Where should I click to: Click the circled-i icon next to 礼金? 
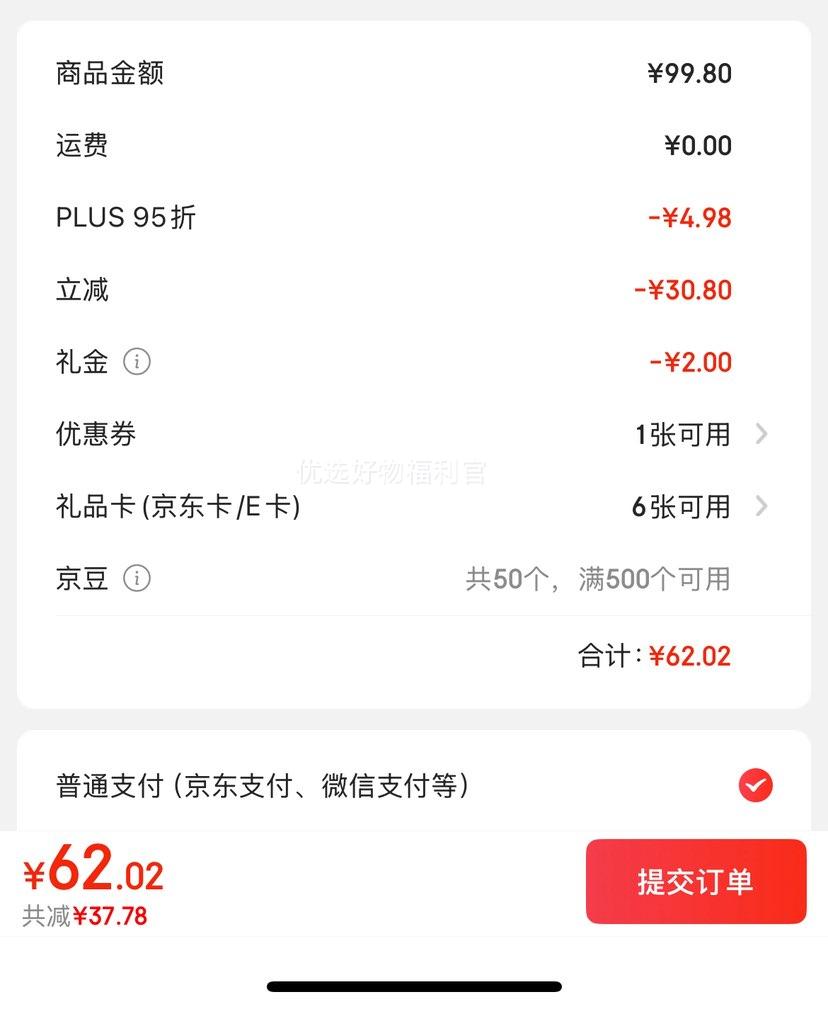139,362
